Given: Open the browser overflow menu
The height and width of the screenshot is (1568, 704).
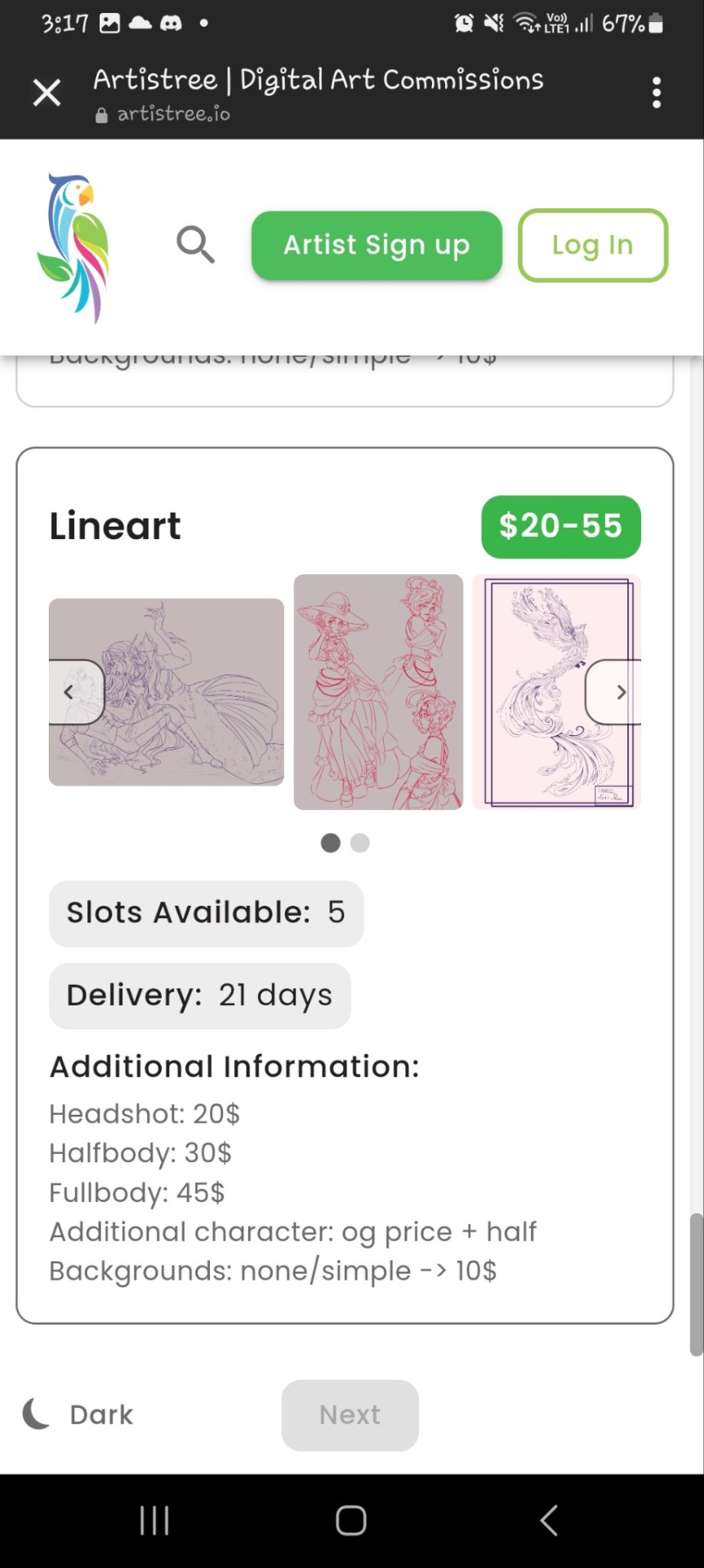Looking at the screenshot, I should 656,92.
